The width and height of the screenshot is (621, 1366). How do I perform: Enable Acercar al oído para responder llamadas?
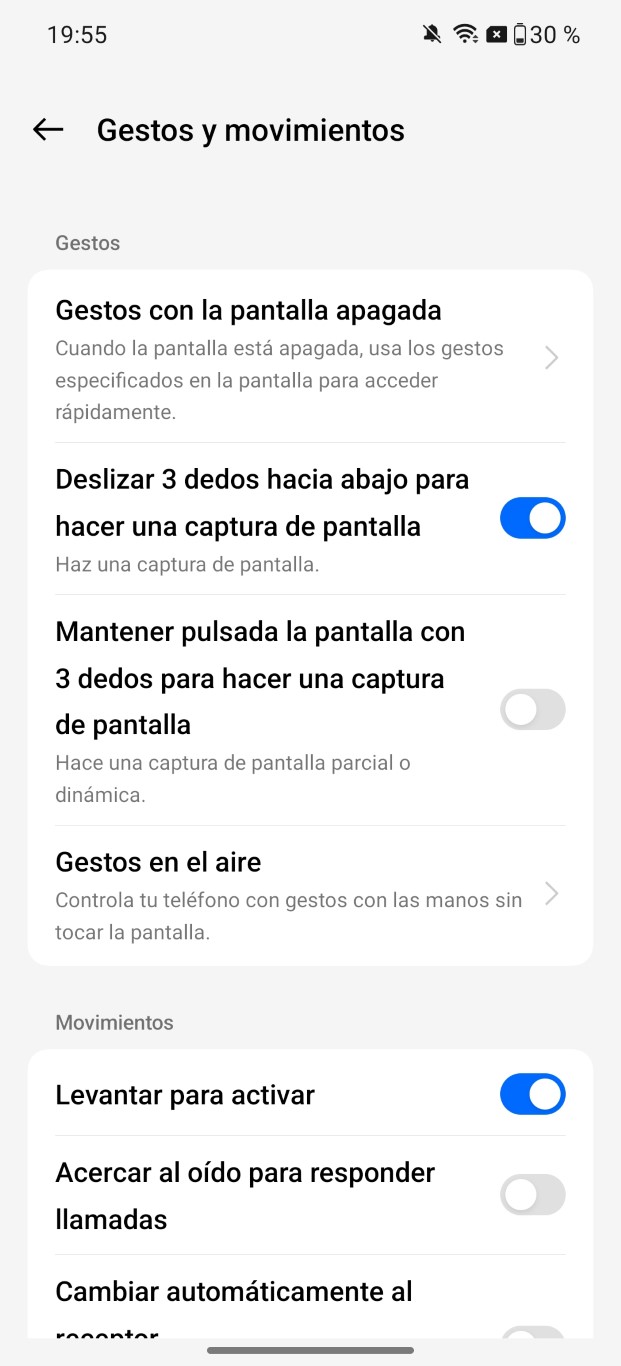point(532,1195)
